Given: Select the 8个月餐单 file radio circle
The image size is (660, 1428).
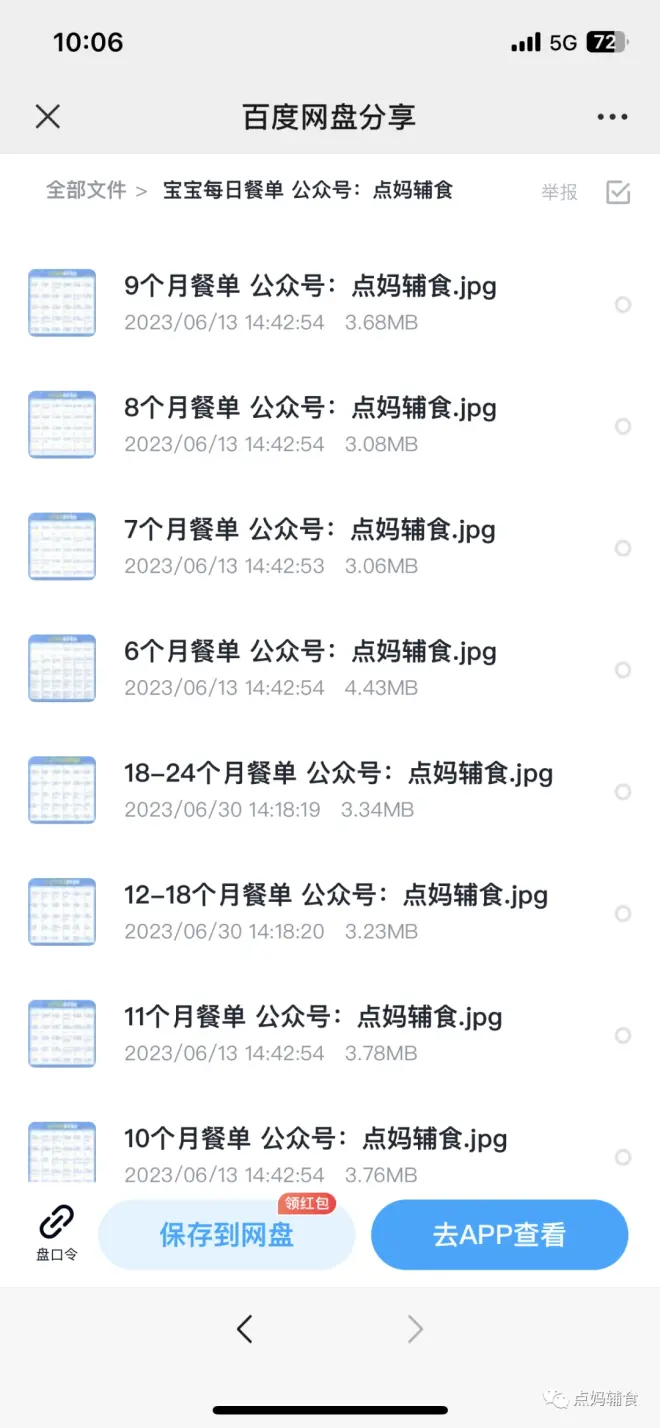Looking at the screenshot, I should click(x=623, y=427).
